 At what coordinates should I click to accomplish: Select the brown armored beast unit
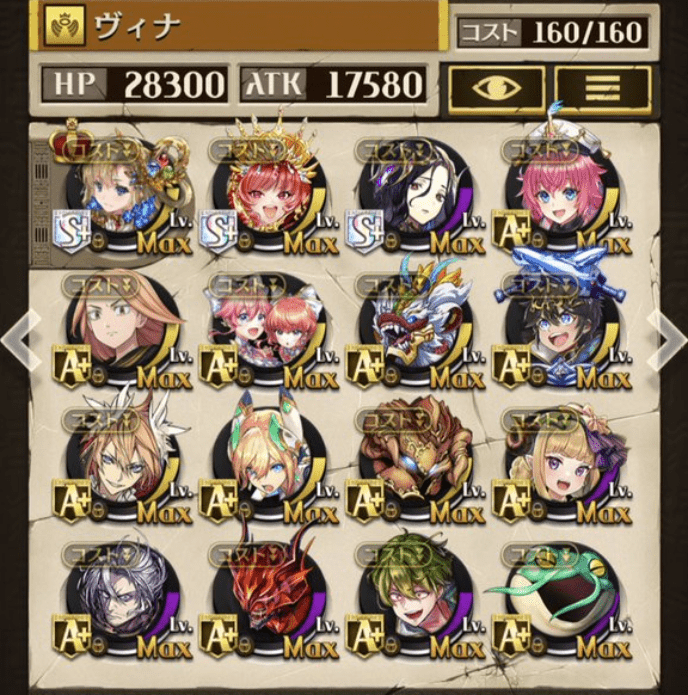tap(412, 466)
